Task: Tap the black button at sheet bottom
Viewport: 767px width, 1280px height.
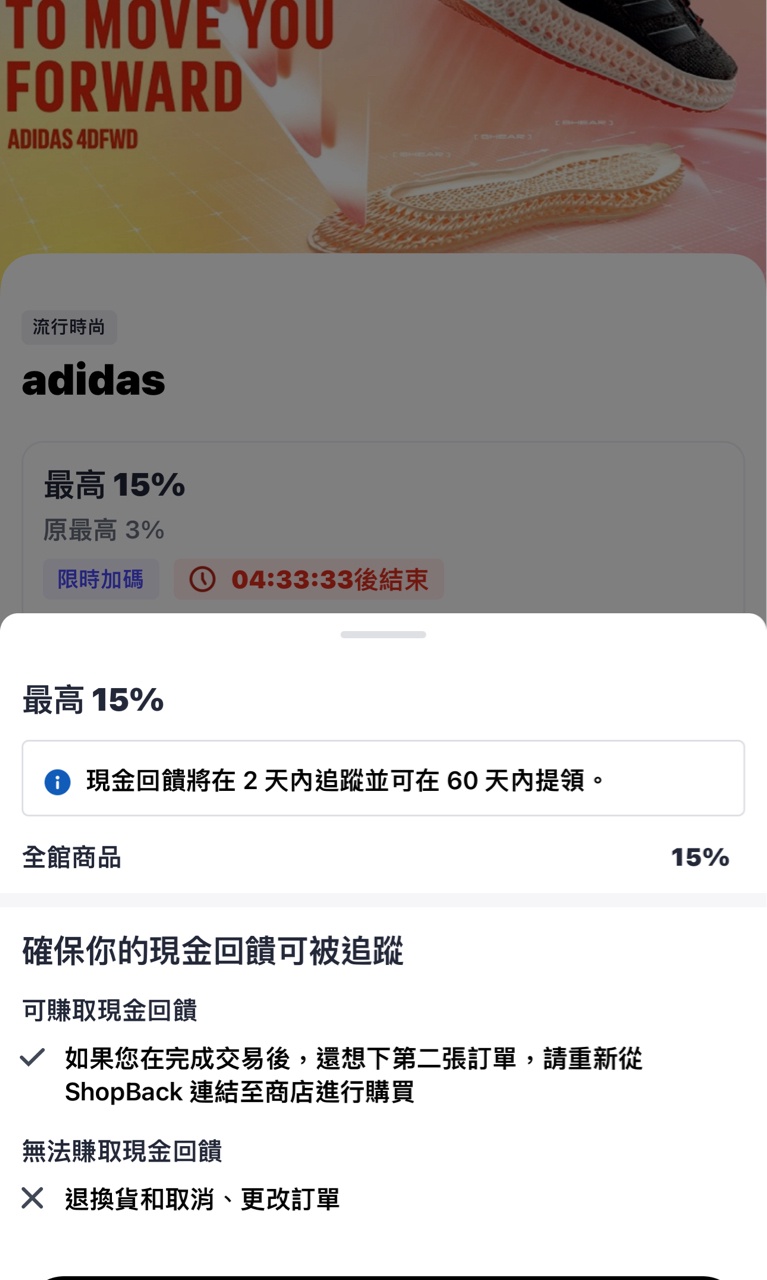Action: coord(383,1276)
